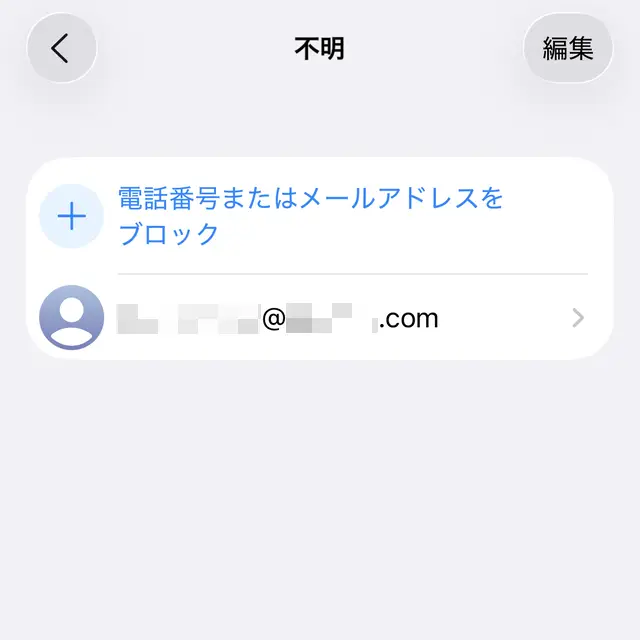Tap the 編集 edit button
This screenshot has width=640, height=640.
(x=568, y=48)
